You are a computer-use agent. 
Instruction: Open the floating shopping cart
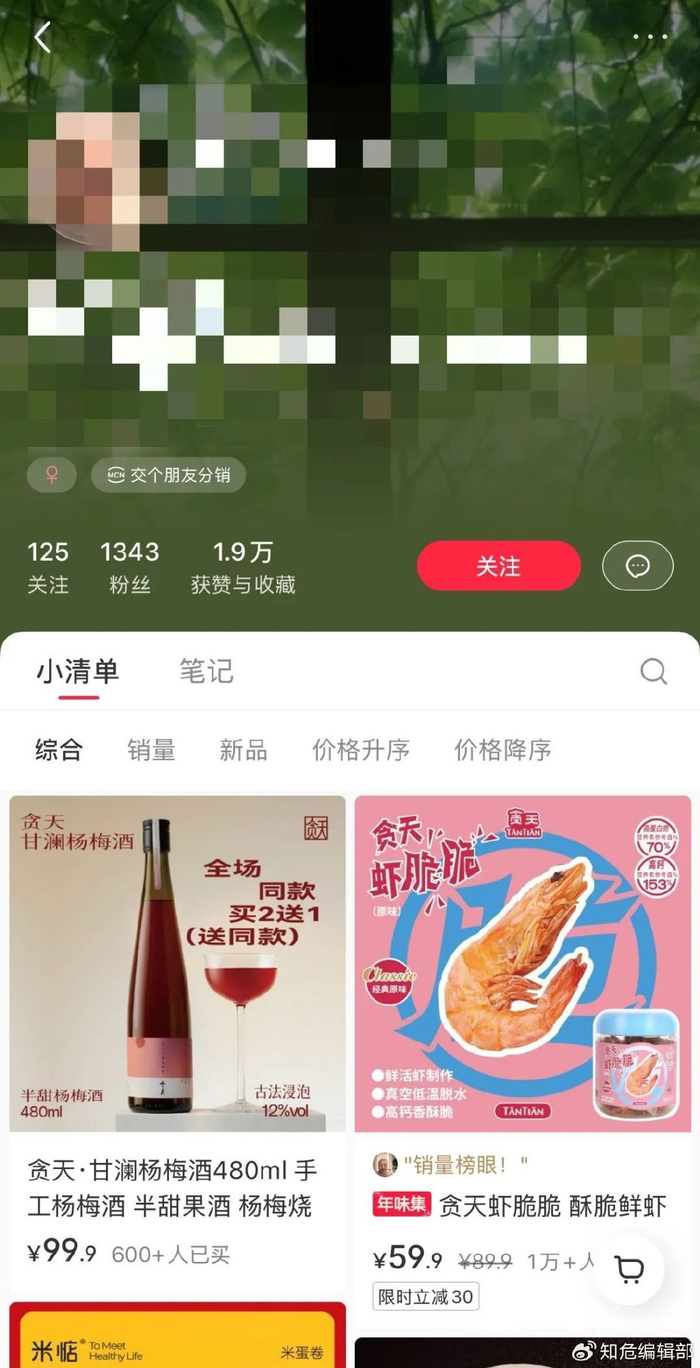point(630,1271)
